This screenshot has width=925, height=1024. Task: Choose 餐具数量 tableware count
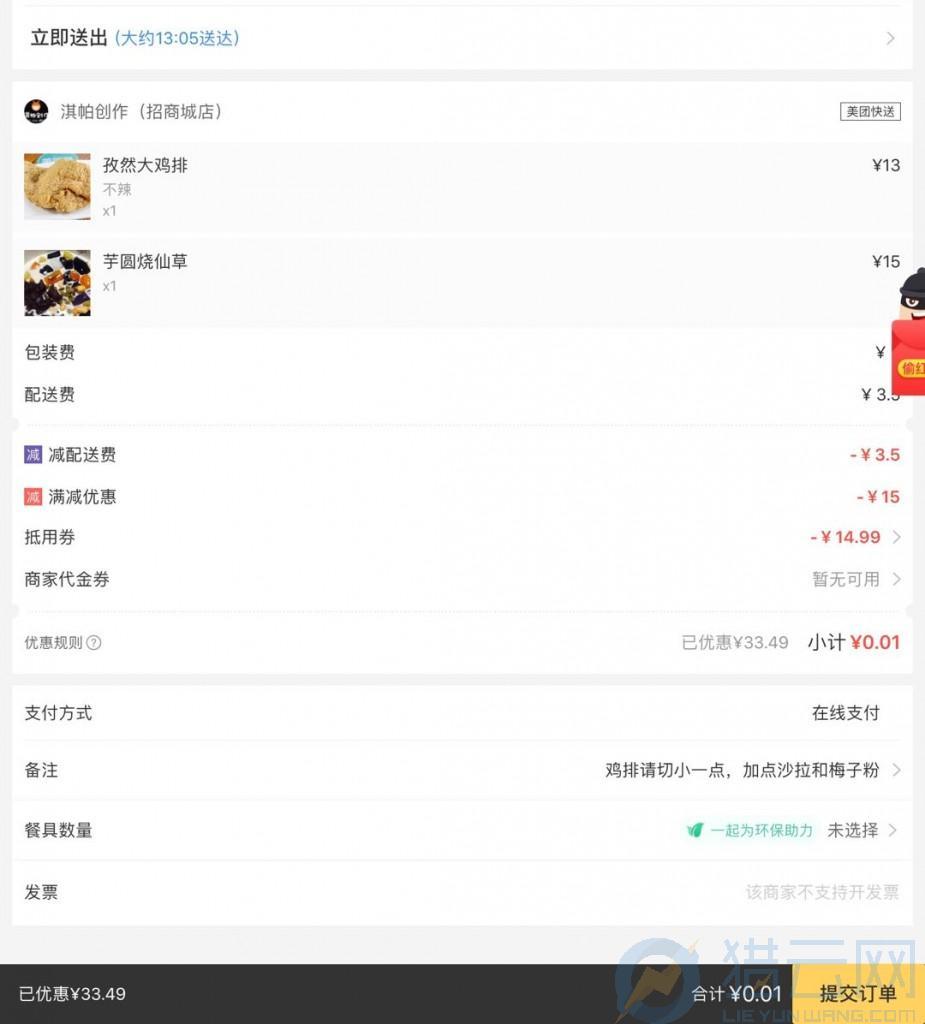click(x=462, y=830)
